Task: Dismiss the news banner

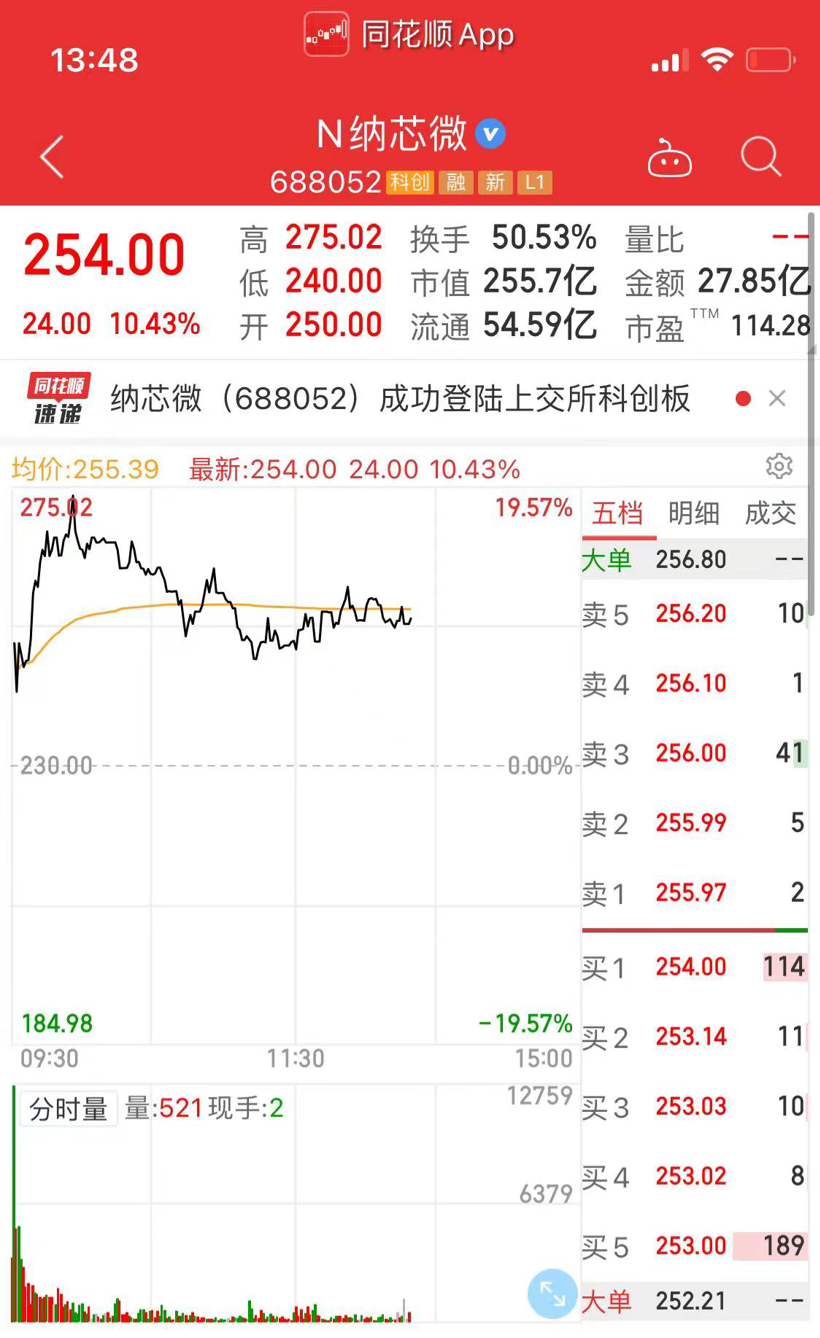Action: 777,399
